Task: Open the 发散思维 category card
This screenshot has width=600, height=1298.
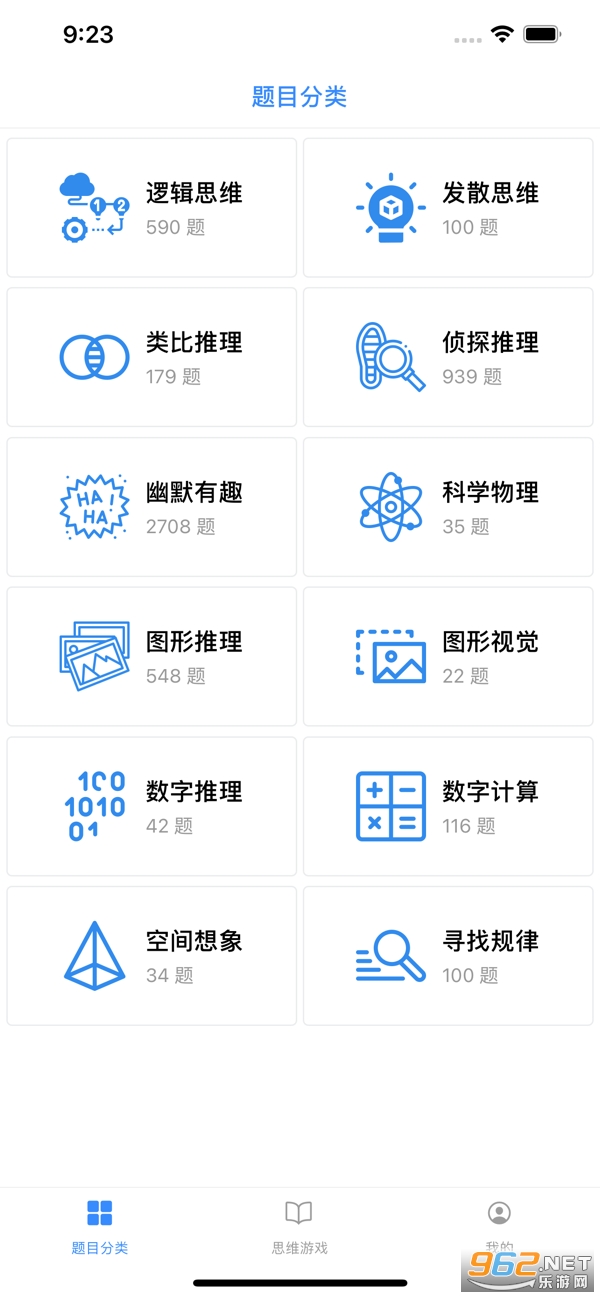Action: 449,207
